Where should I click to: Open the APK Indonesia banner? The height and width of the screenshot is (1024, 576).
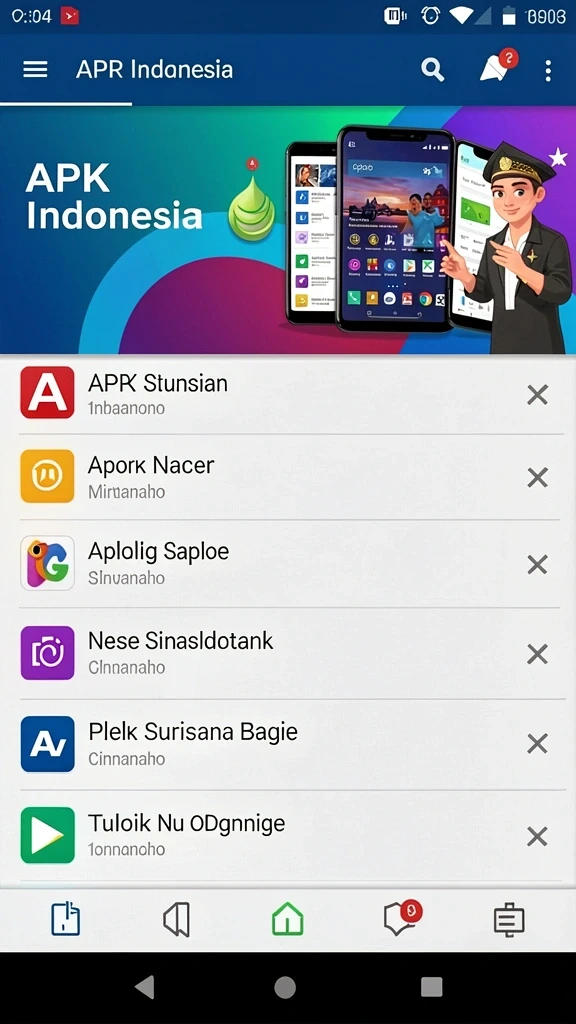point(288,229)
